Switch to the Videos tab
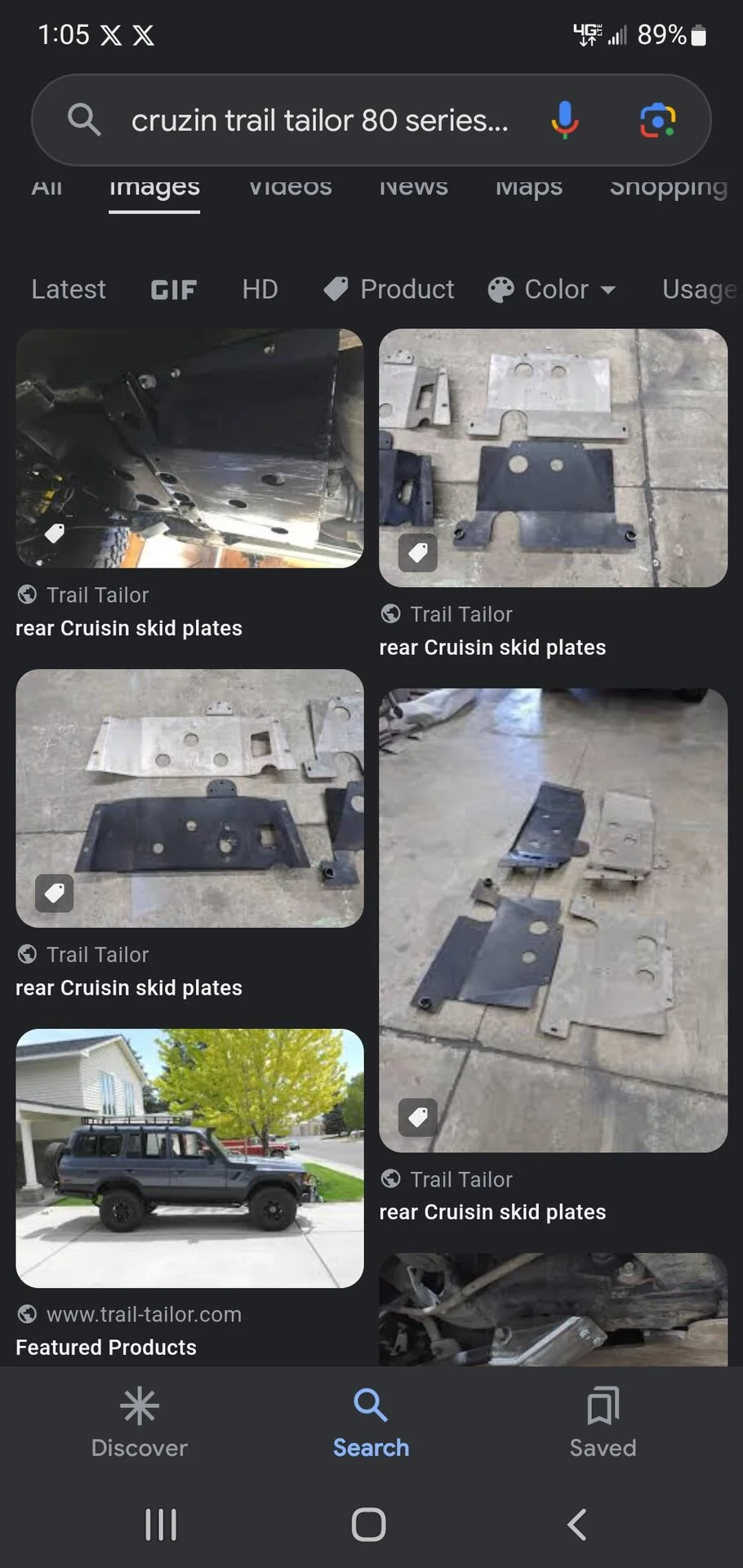 click(290, 188)
